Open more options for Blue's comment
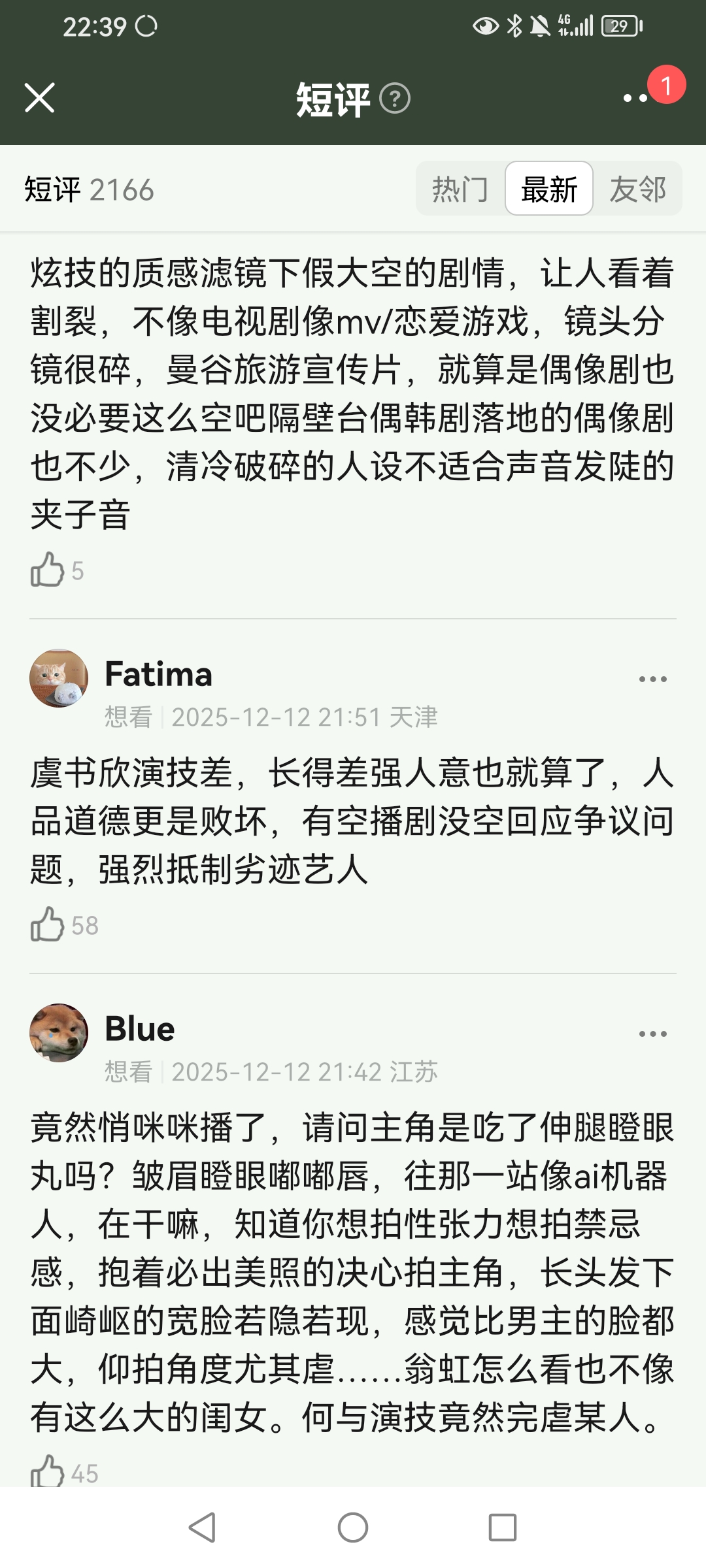 652,1034
